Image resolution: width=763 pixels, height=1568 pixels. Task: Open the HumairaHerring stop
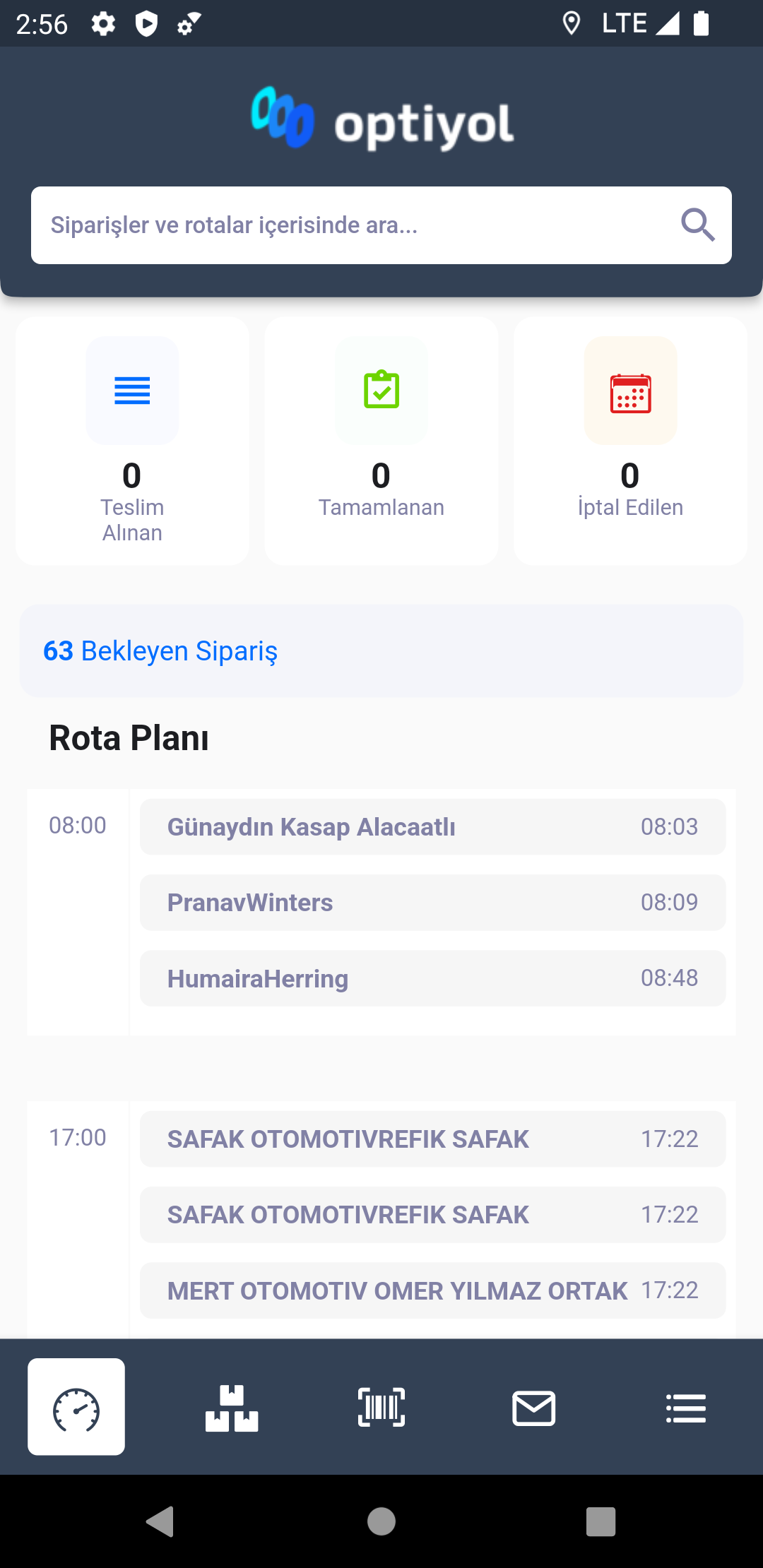pyautogui.click(x=432, y=978)
